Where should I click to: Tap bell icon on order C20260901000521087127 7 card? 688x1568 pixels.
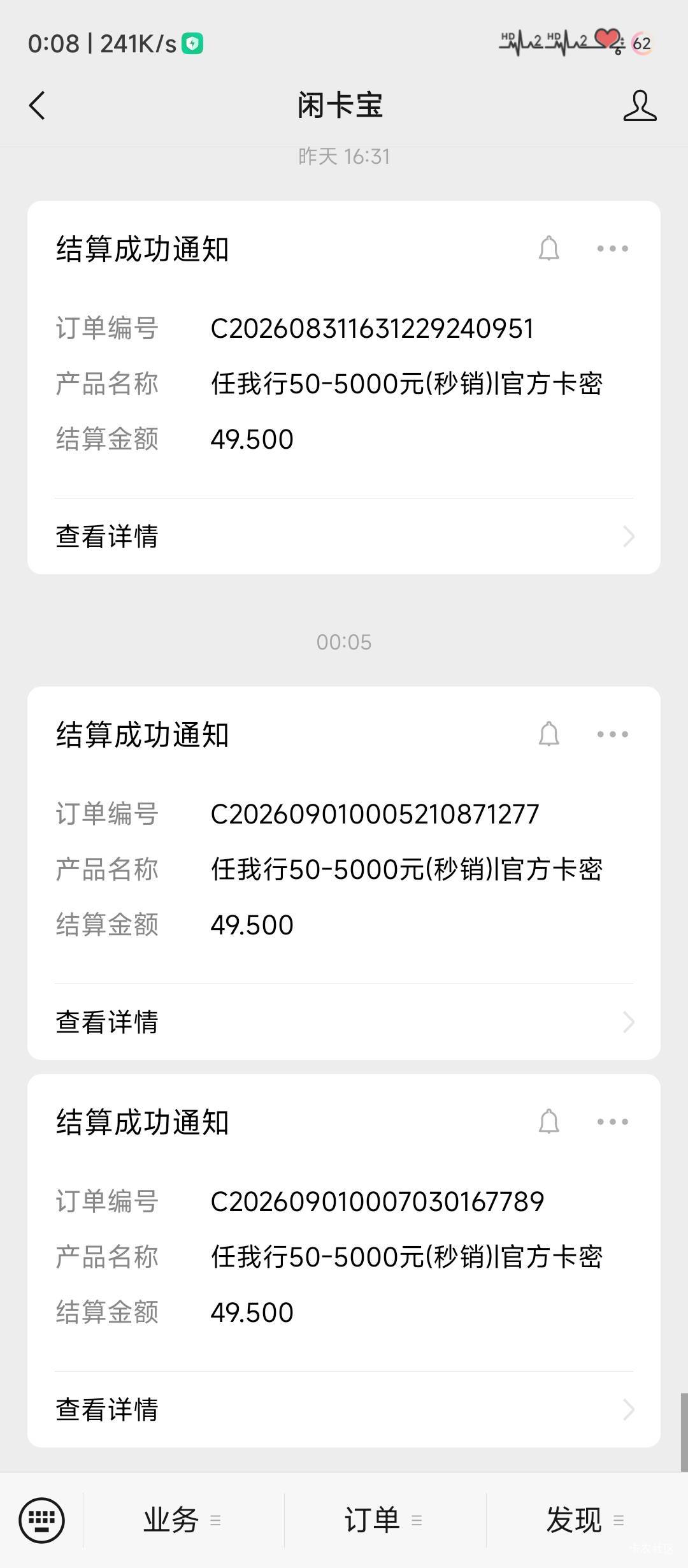[548, 734]
